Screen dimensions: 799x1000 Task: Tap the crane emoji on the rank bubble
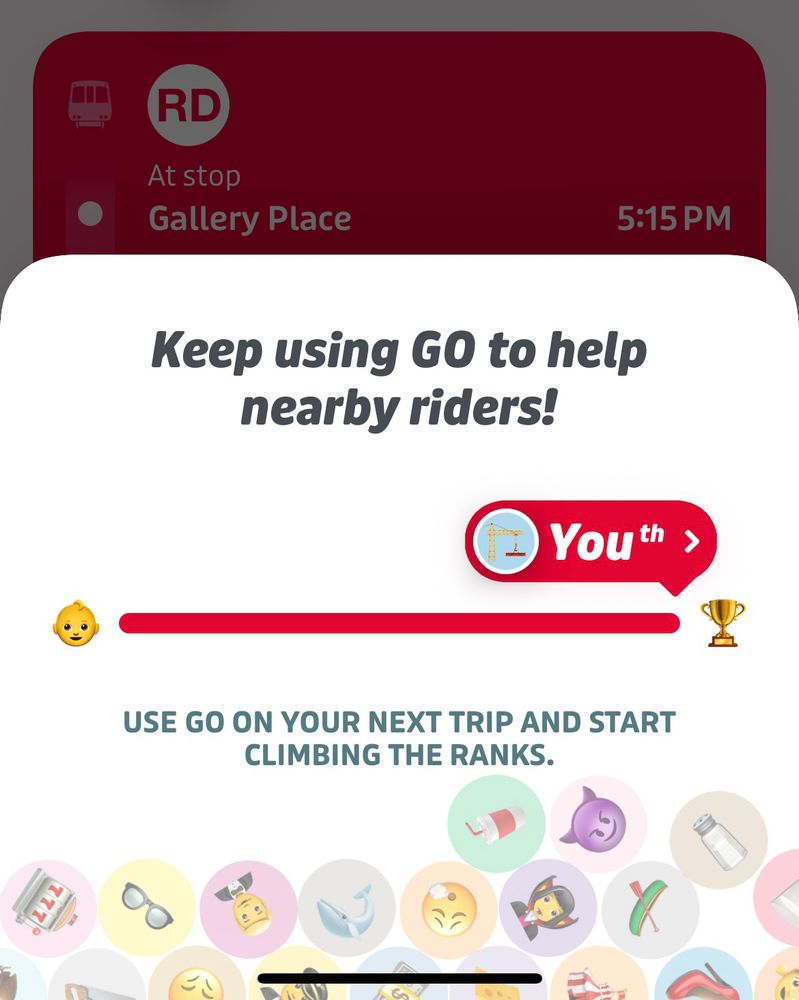click(506, 540)
